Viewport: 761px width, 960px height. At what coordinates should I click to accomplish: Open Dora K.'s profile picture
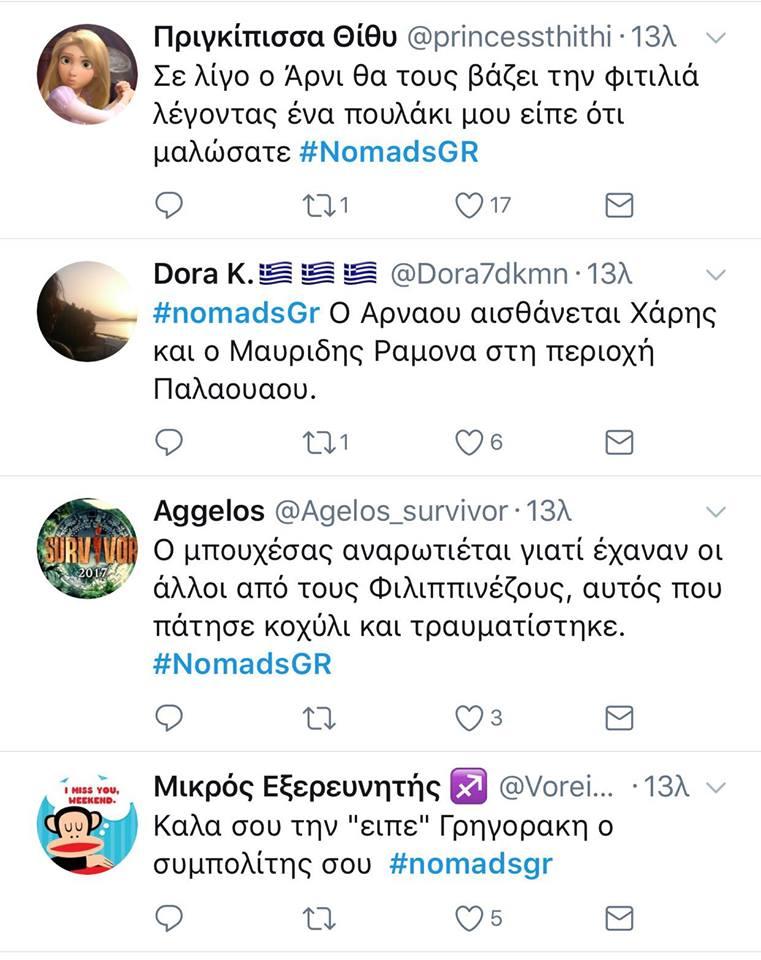pos(87,311)
